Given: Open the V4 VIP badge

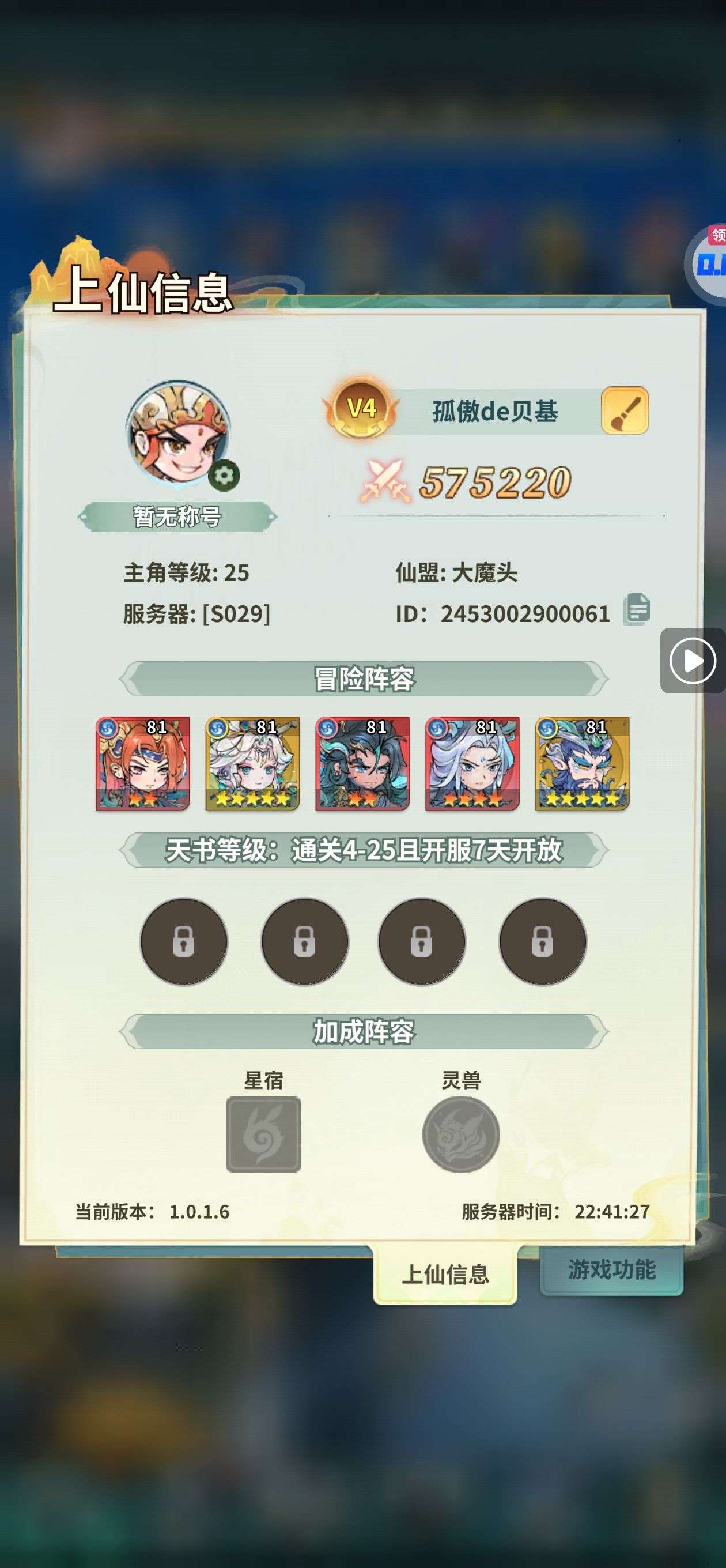Looking at the screenshot, I should 361,408.
